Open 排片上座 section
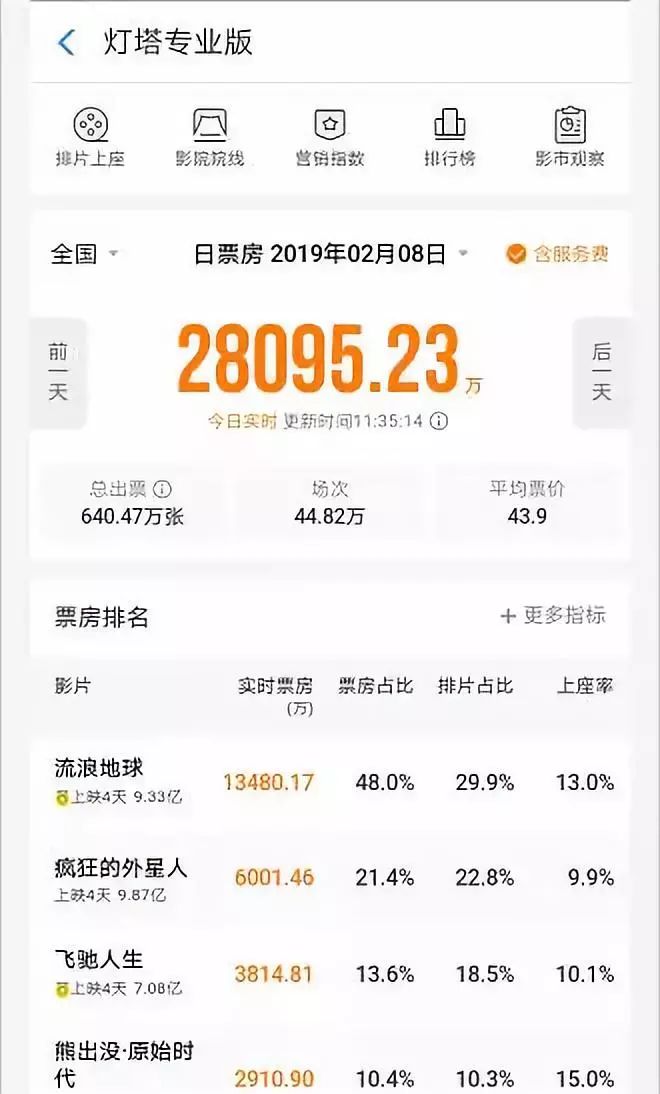 tap(90, 137)
